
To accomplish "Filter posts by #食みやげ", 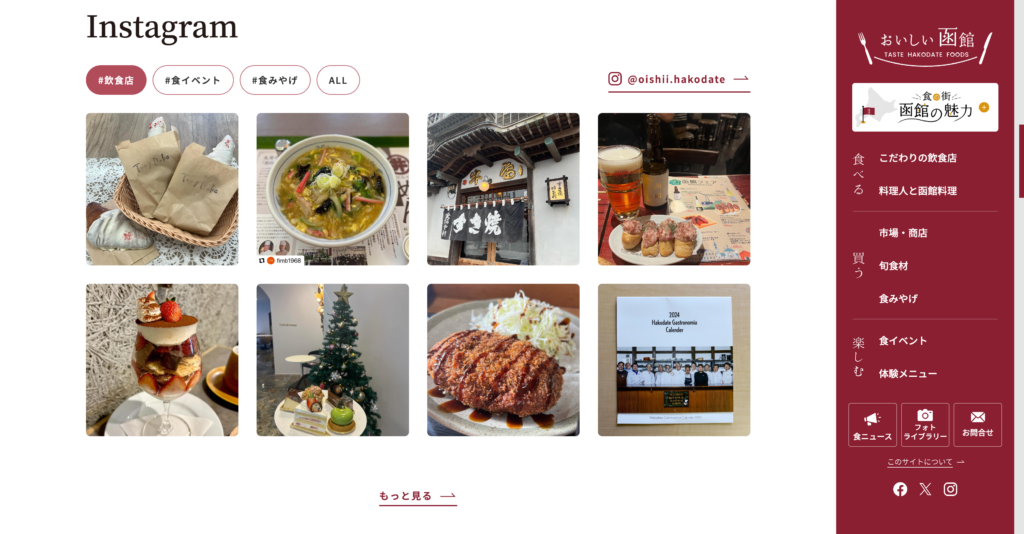I will click(x=275, y=80).
